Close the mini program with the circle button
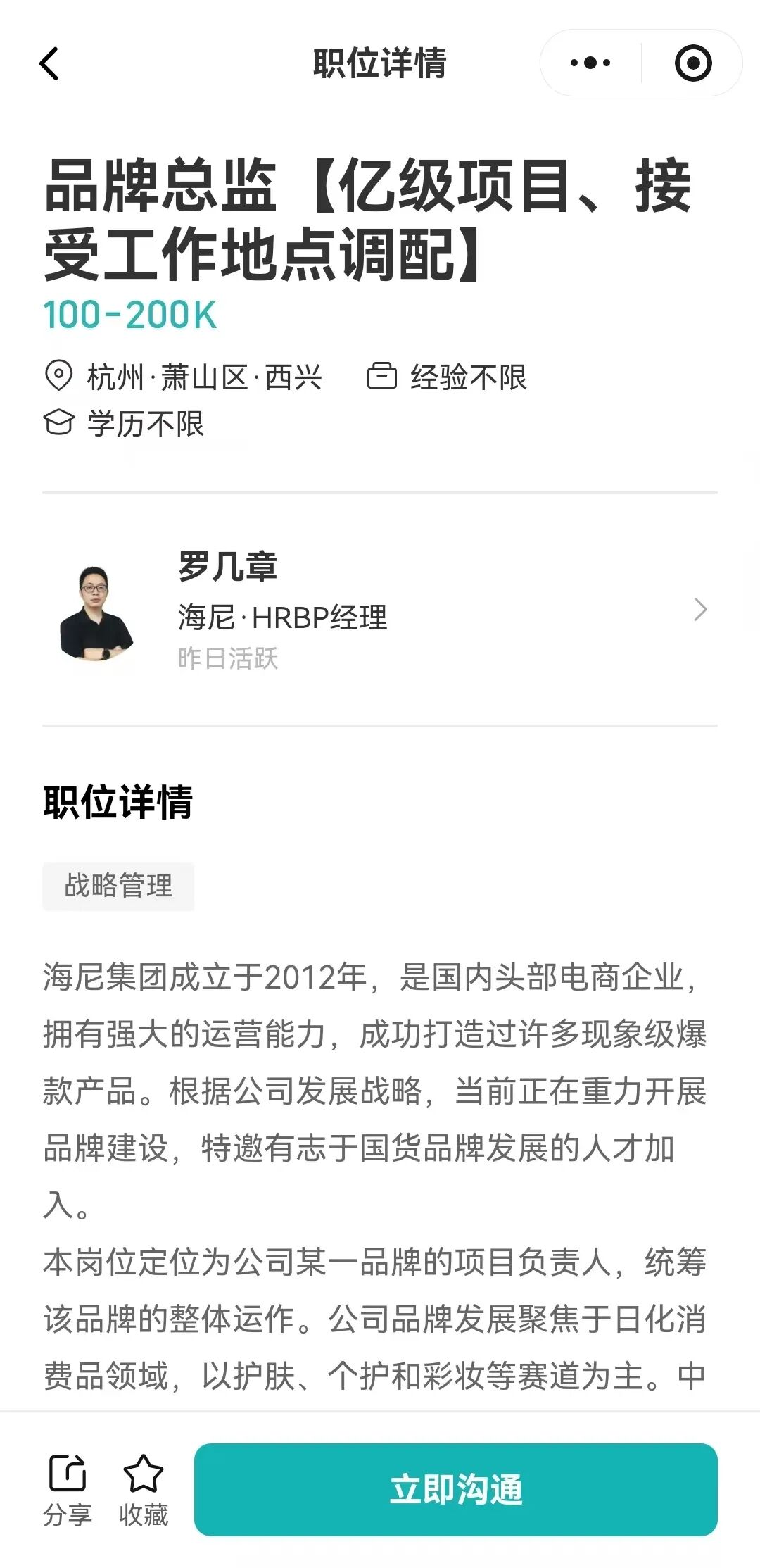760x1568 pixels. pos(692,63)
